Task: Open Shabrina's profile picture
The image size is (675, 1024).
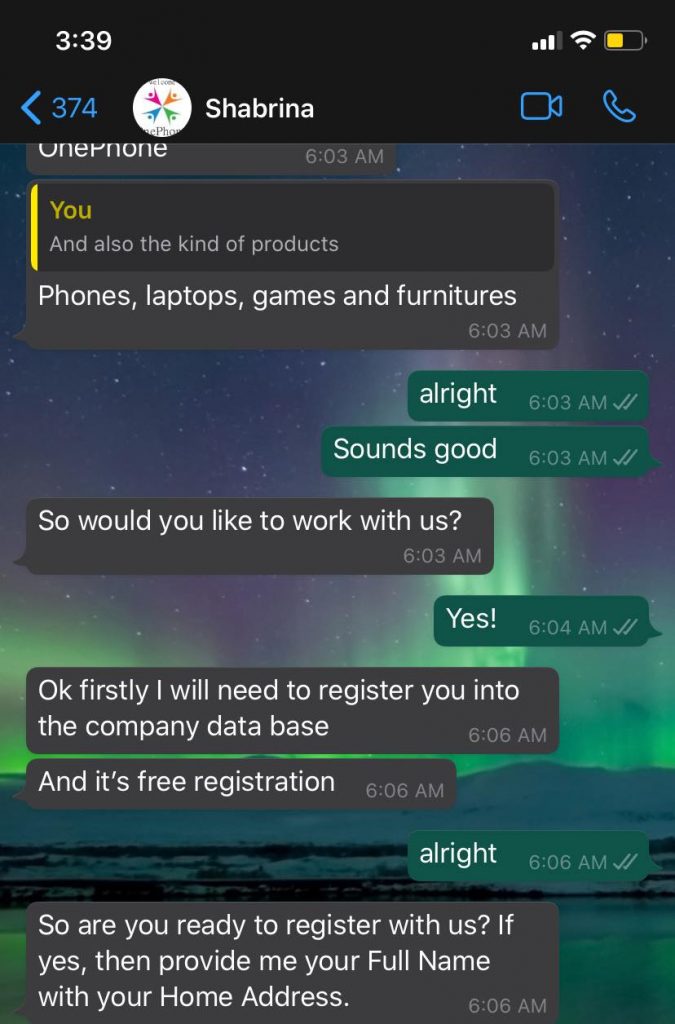Action: pos(162,108)
